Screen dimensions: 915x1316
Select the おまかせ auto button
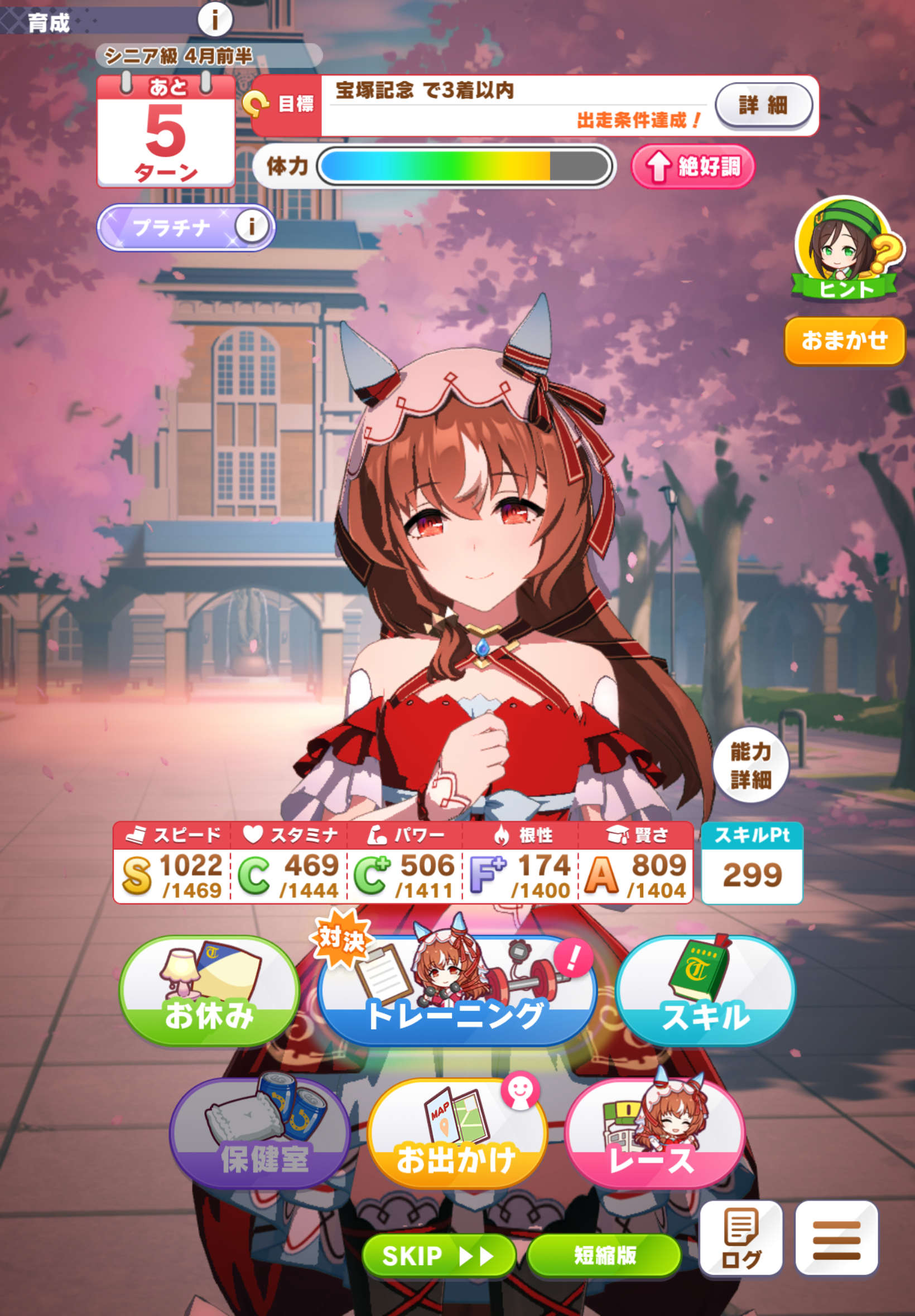coord(844,340)
